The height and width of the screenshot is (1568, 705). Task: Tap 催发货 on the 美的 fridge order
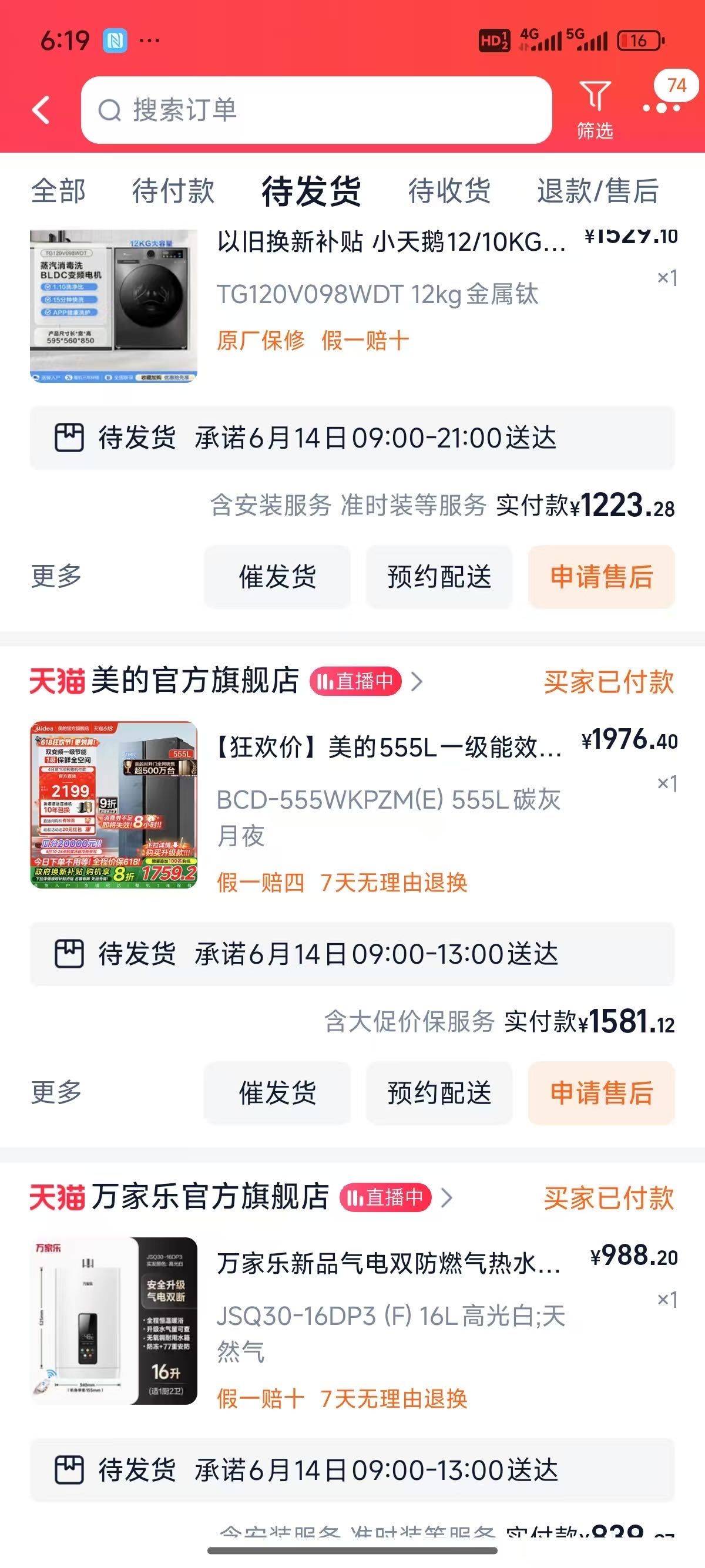[278, 1093]
